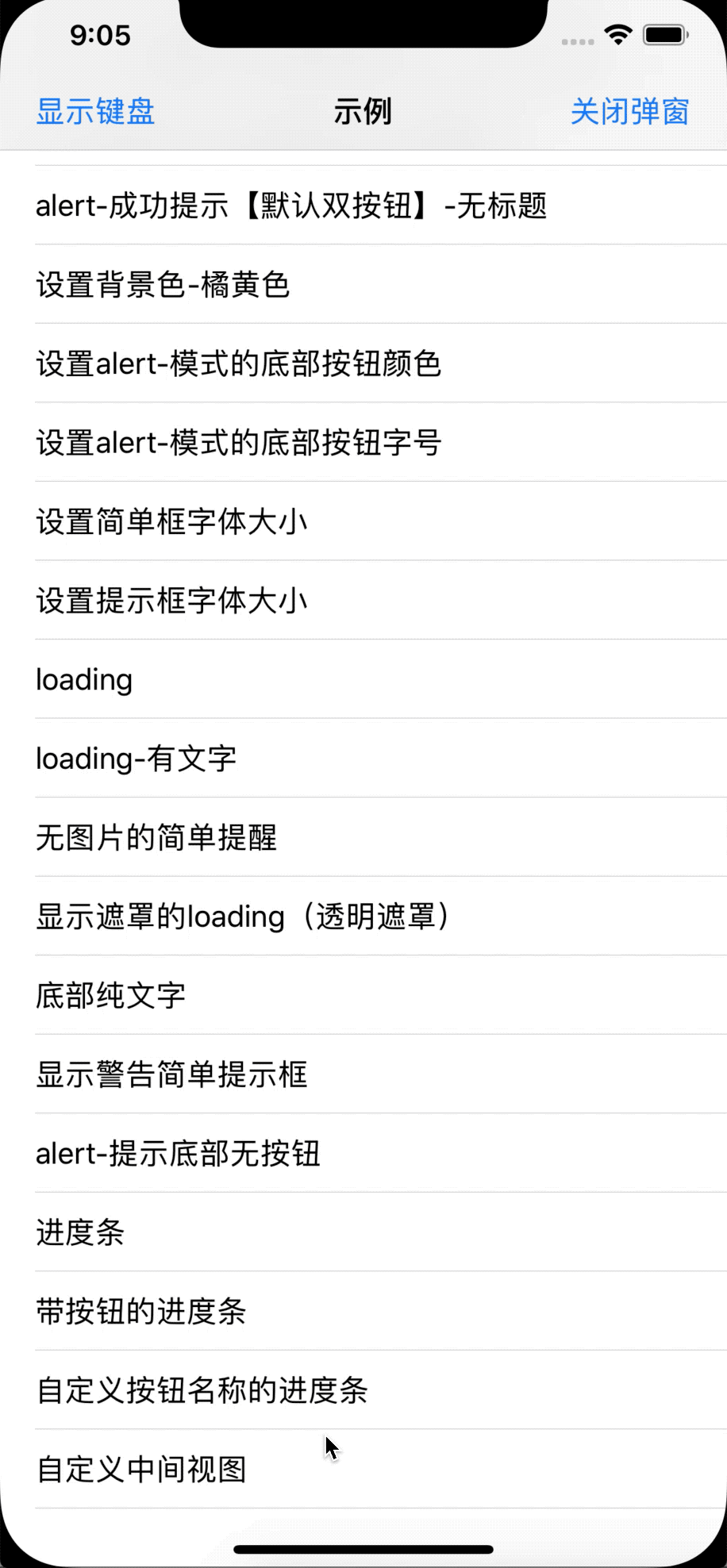Open 自定义按钮名称的进度条 example

coord(202,1390)
